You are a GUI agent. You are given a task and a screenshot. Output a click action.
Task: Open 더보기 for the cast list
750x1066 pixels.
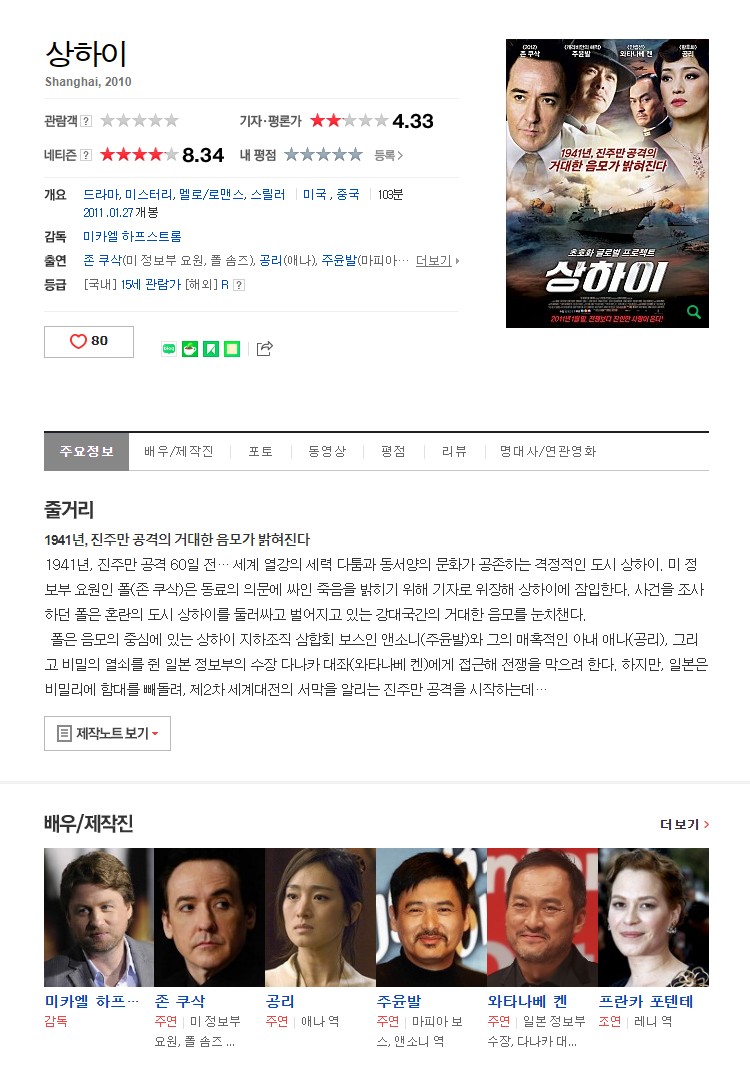click(x=436, y=260)
